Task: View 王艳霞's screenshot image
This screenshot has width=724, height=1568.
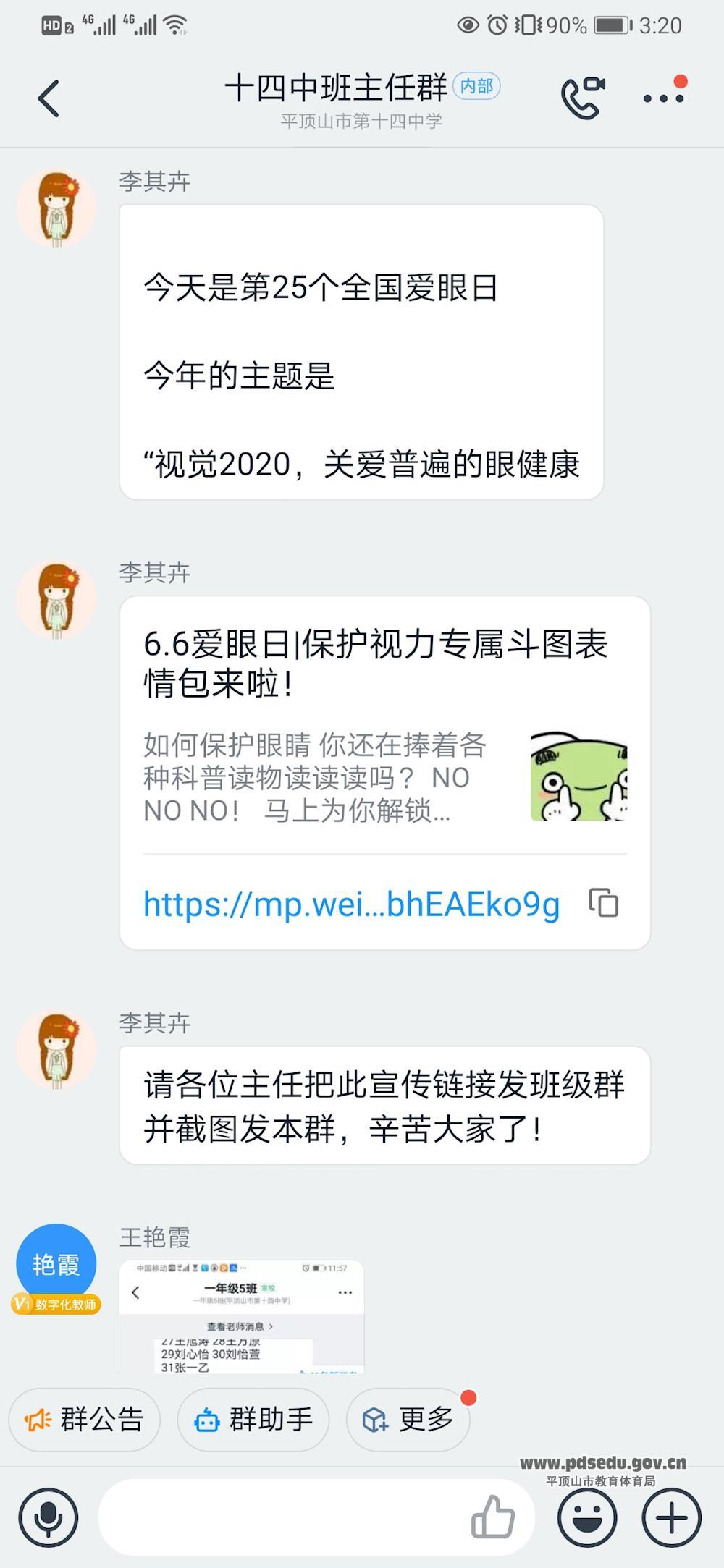Action: click(241, 1316)
